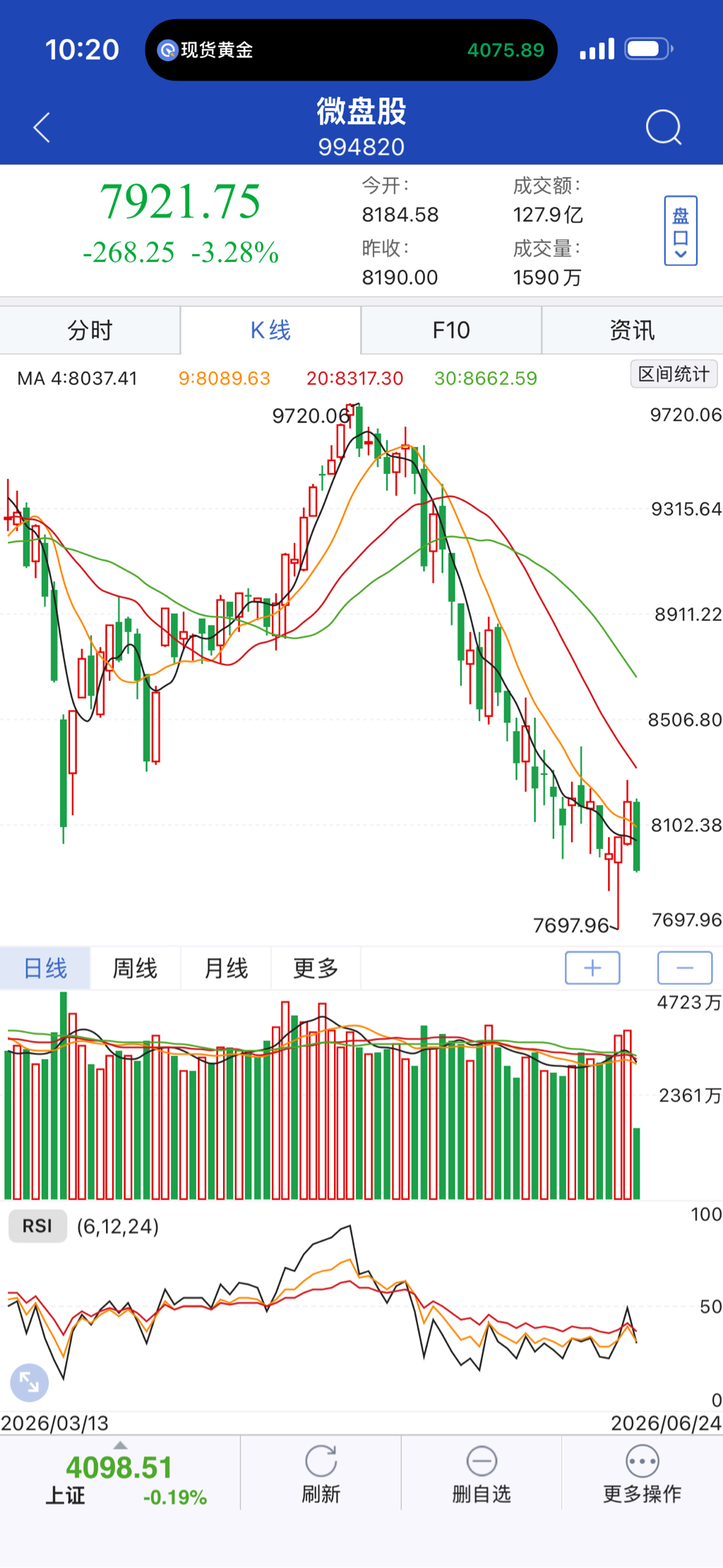The width and height of the screenshot is (723, 1568).
Task: Open 更多操作 more actions
Action: coord(642,1475)
